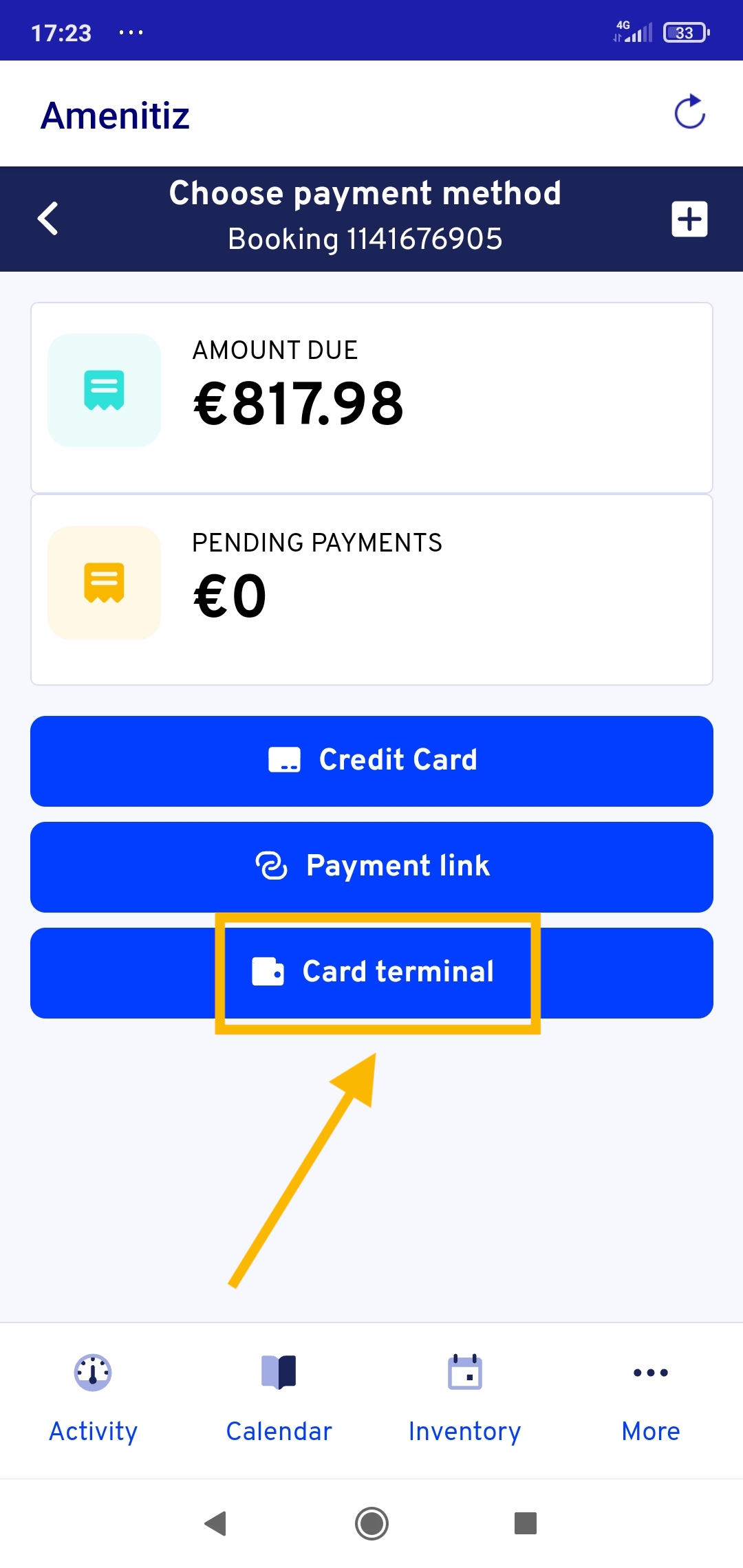Go back from Choose payment method

[x=47, y=219]
